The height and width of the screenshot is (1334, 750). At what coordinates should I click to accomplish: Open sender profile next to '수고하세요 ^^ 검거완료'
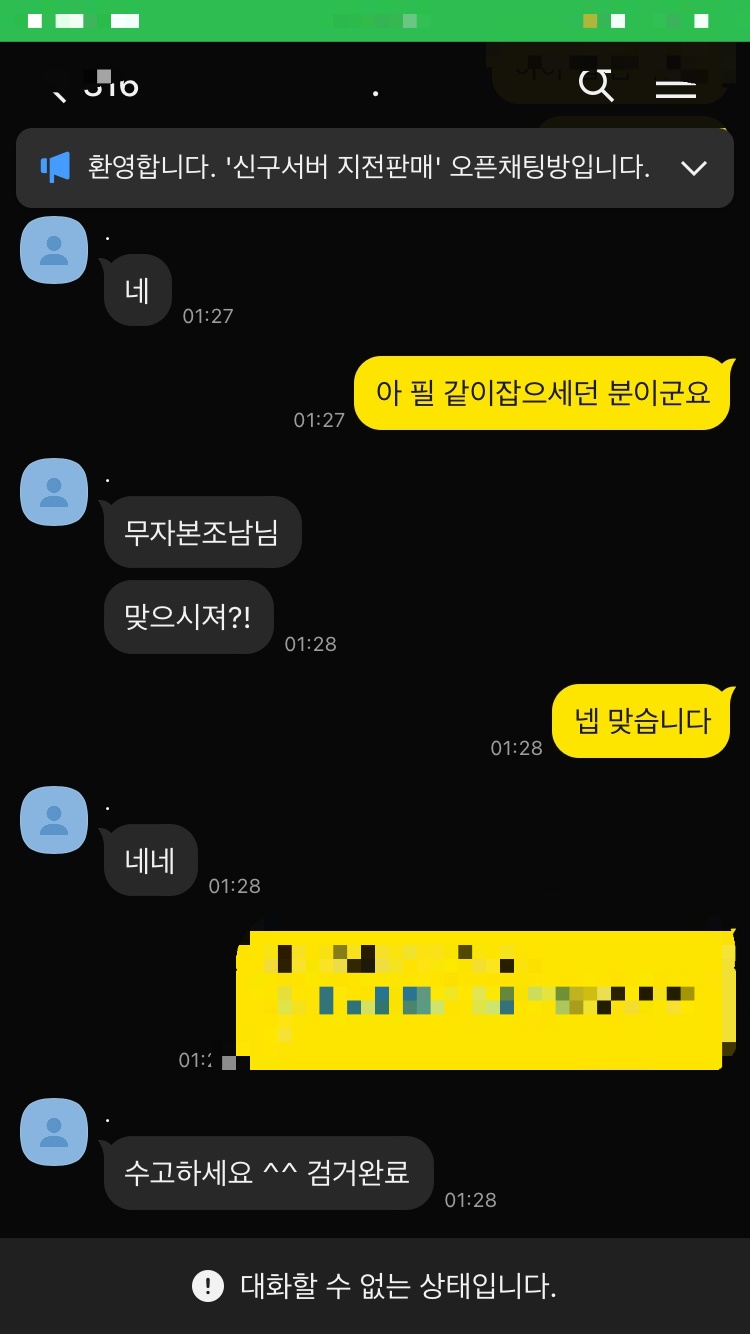pos(54,1132)
